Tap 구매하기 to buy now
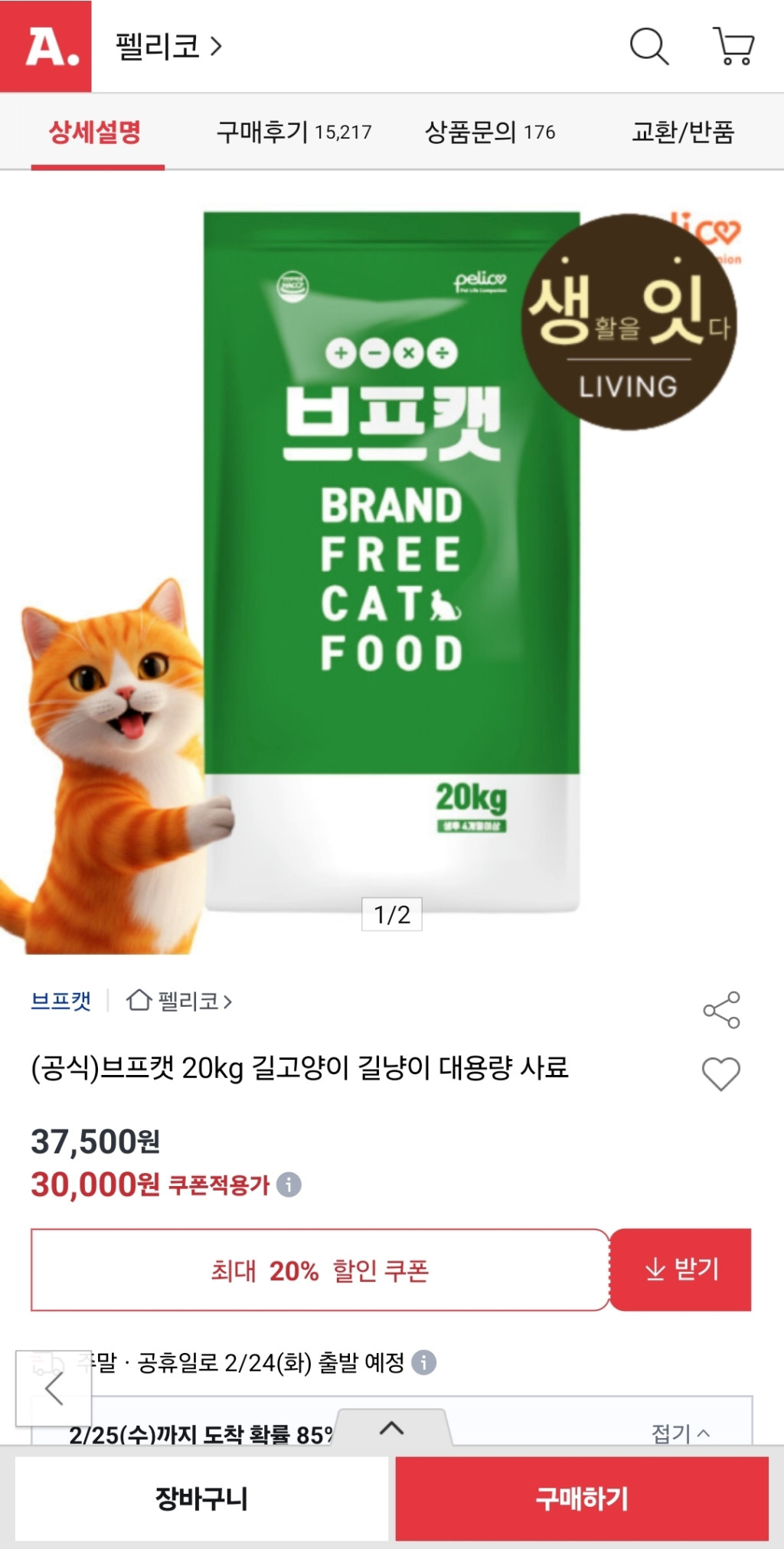This screenshot has width=784, height=1549. point(582,1498)
